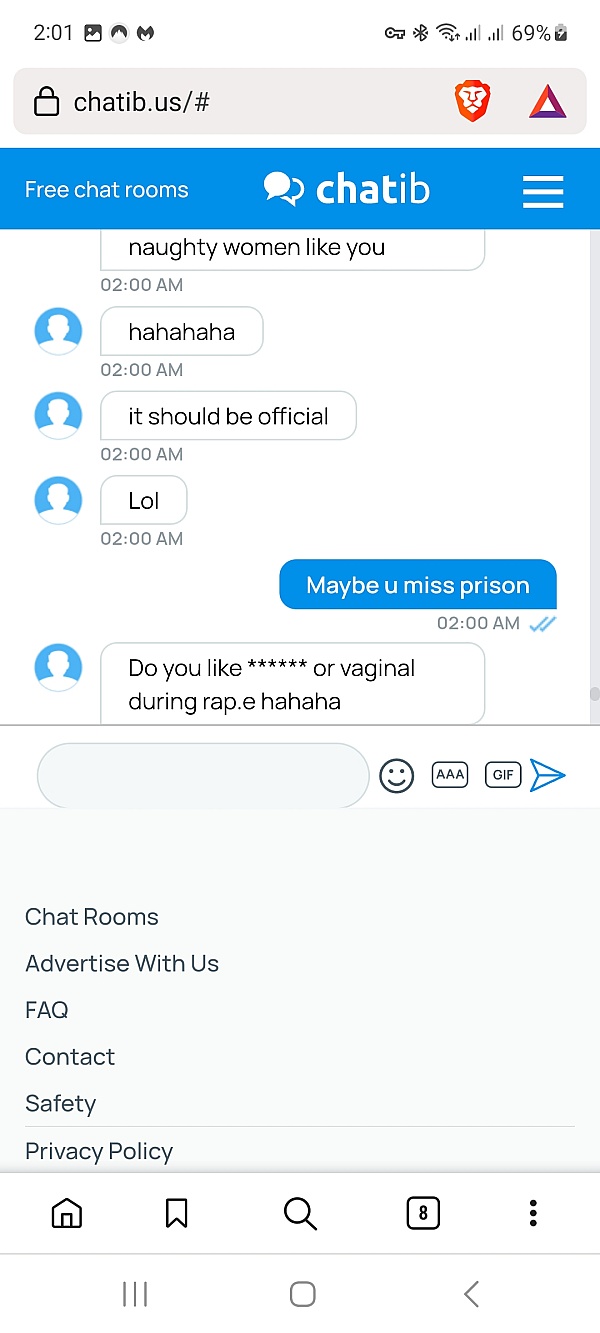The image size is (600, 1333).
Task: Open Brave Shields lion icon
Action: pyautogui.click(x=473, y=101)
